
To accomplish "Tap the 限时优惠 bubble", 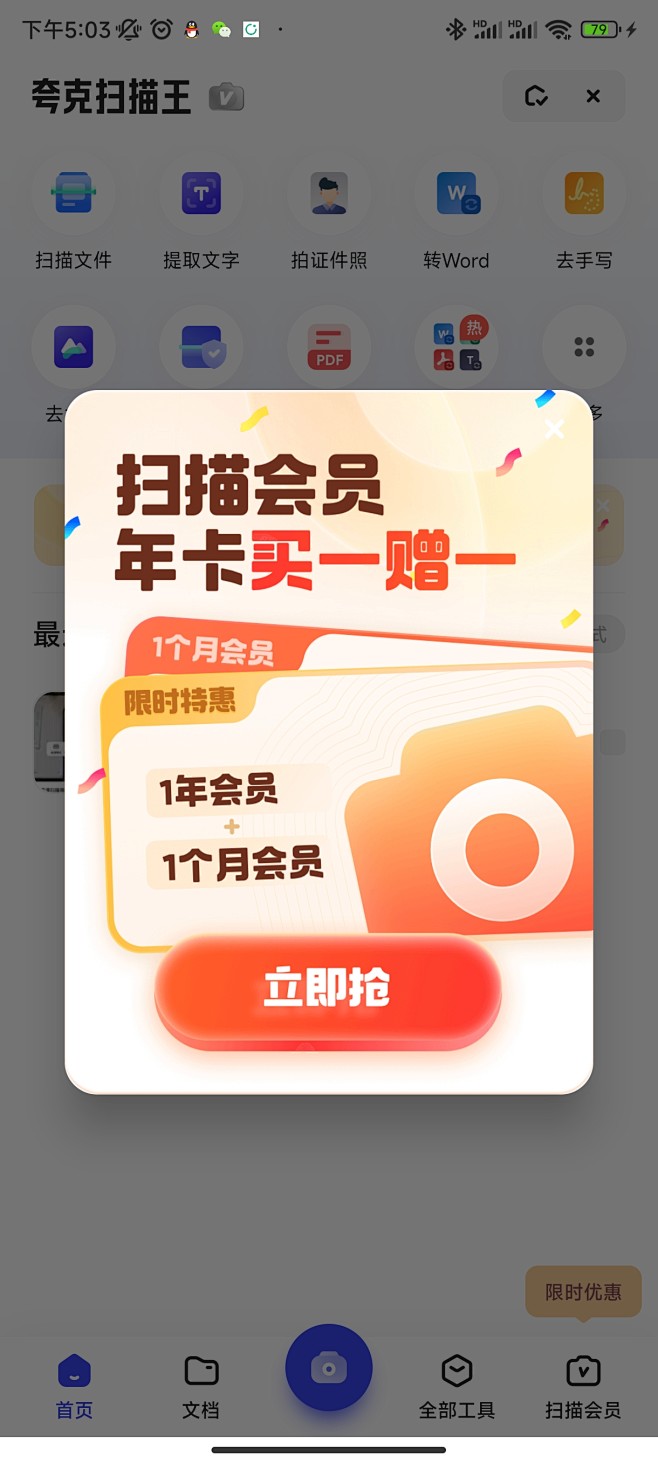I will click(583, 1293).
